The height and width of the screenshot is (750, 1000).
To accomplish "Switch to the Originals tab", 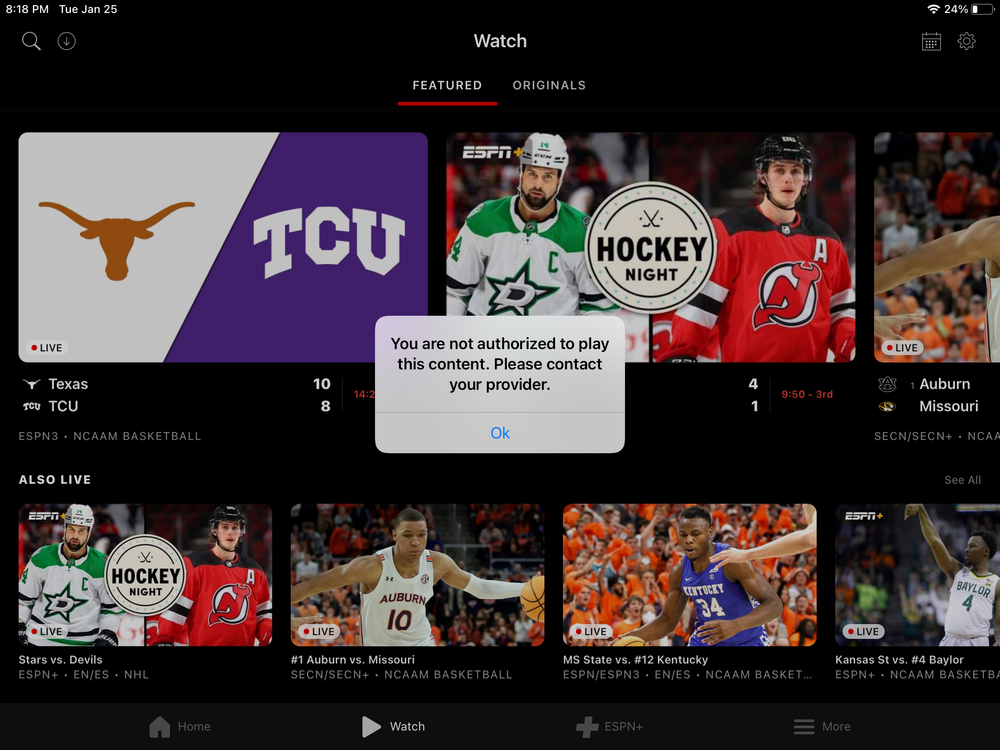I will point(549,85).
